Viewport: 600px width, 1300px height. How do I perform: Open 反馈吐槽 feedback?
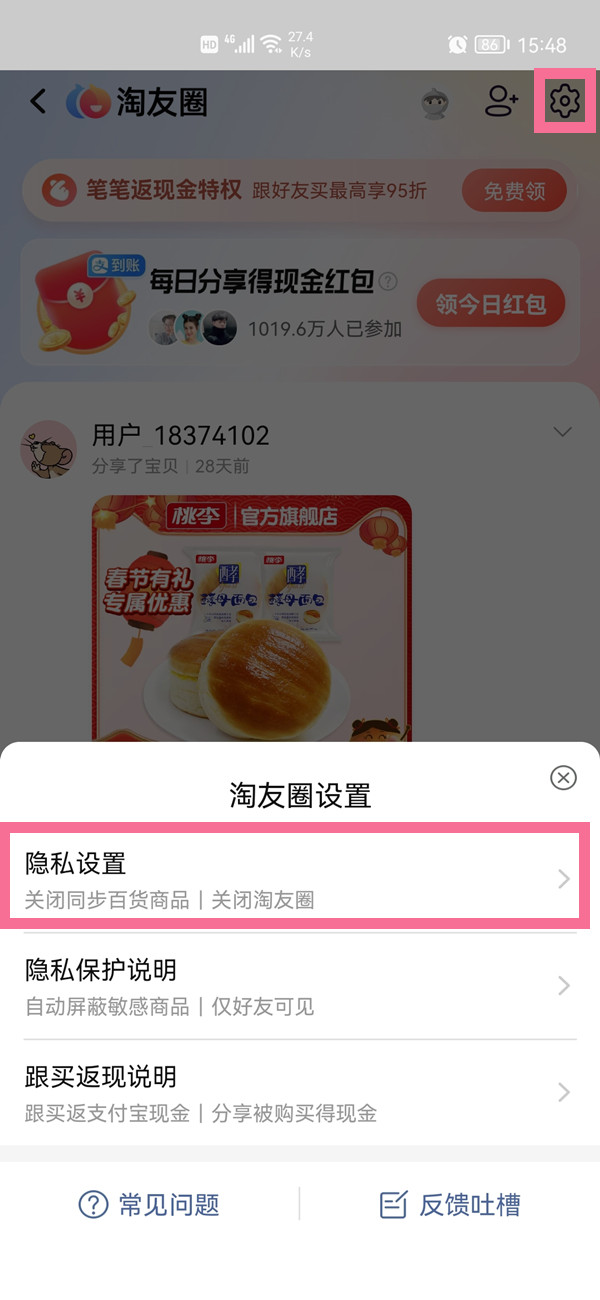tap(450, 1204)
